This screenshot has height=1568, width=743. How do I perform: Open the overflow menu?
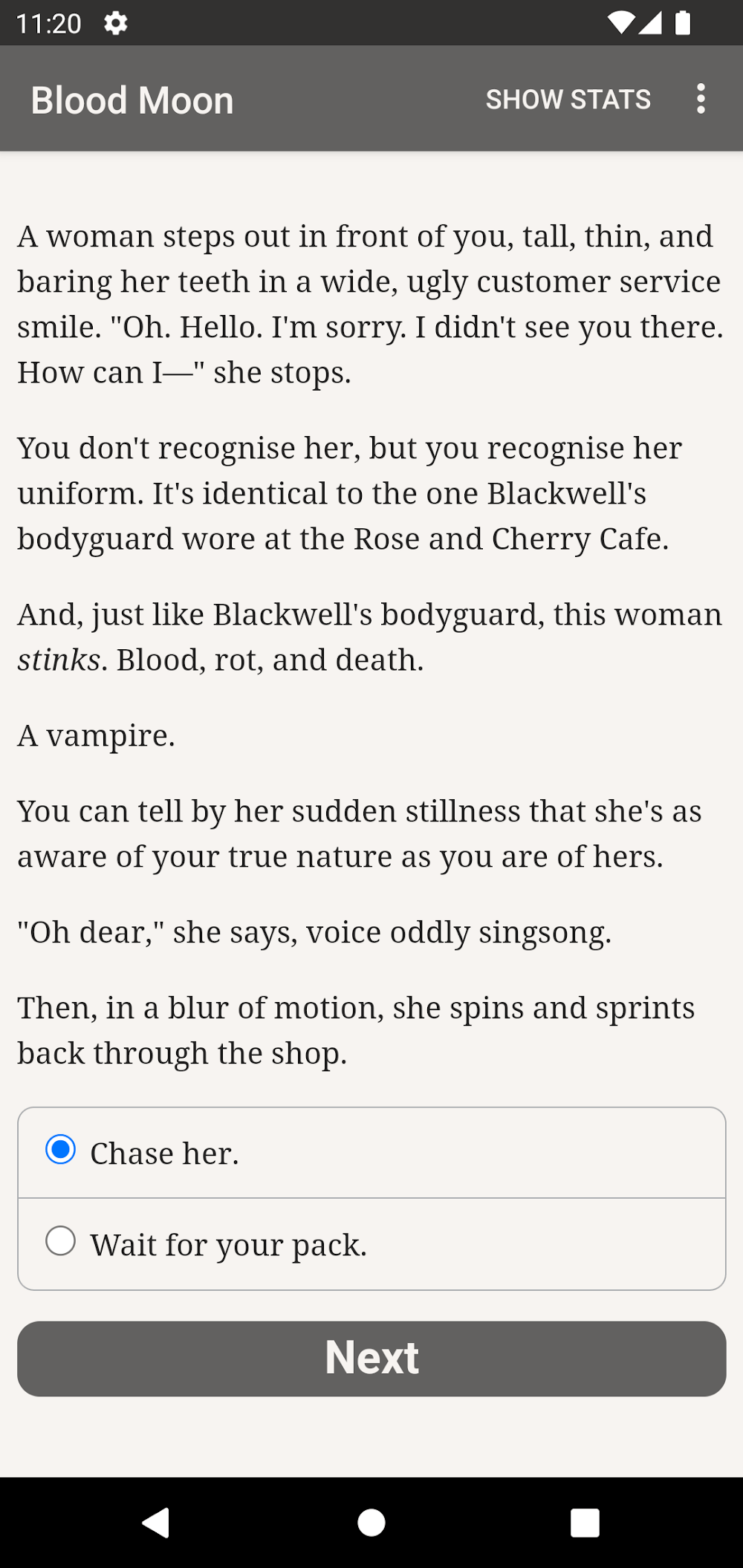click(x=700, y=99)
